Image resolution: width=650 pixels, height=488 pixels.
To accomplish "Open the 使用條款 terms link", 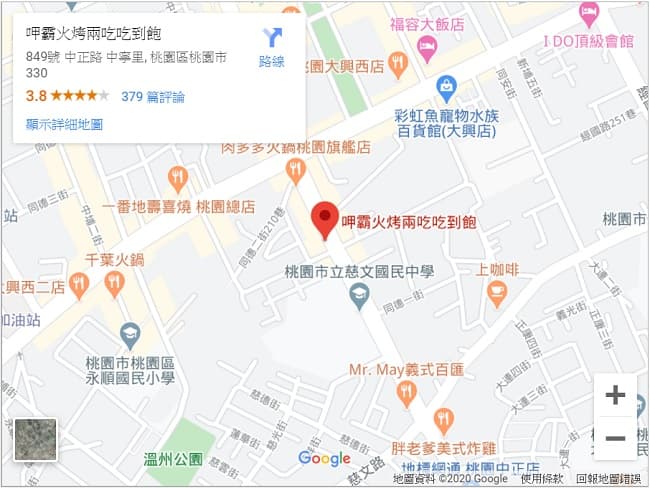I will point(541,479).
